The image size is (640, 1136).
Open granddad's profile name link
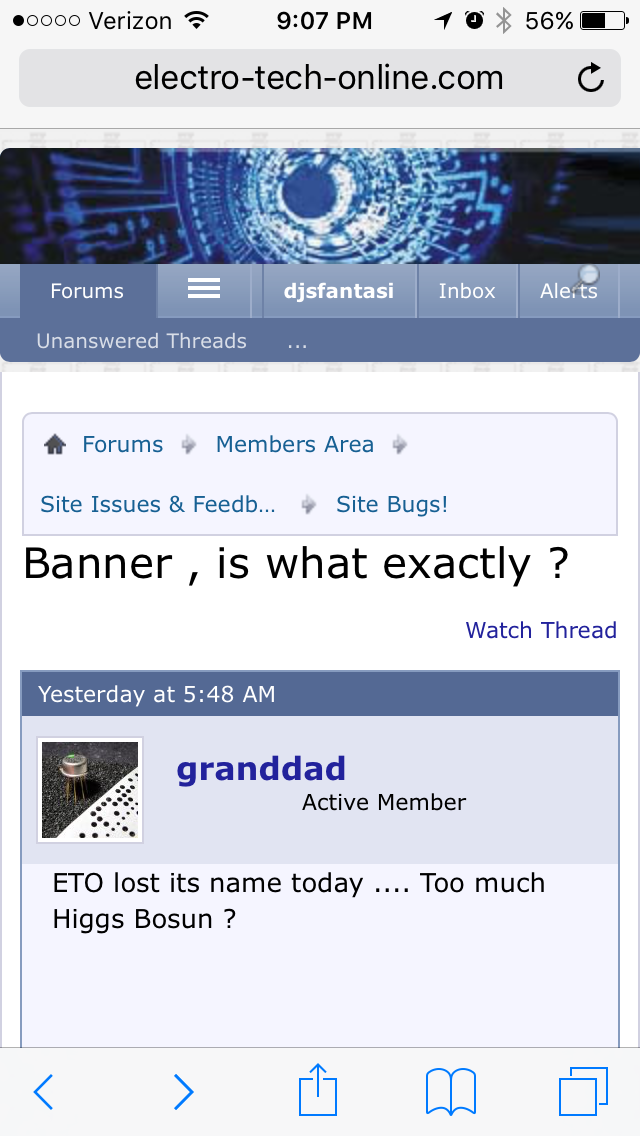[261, 769]
